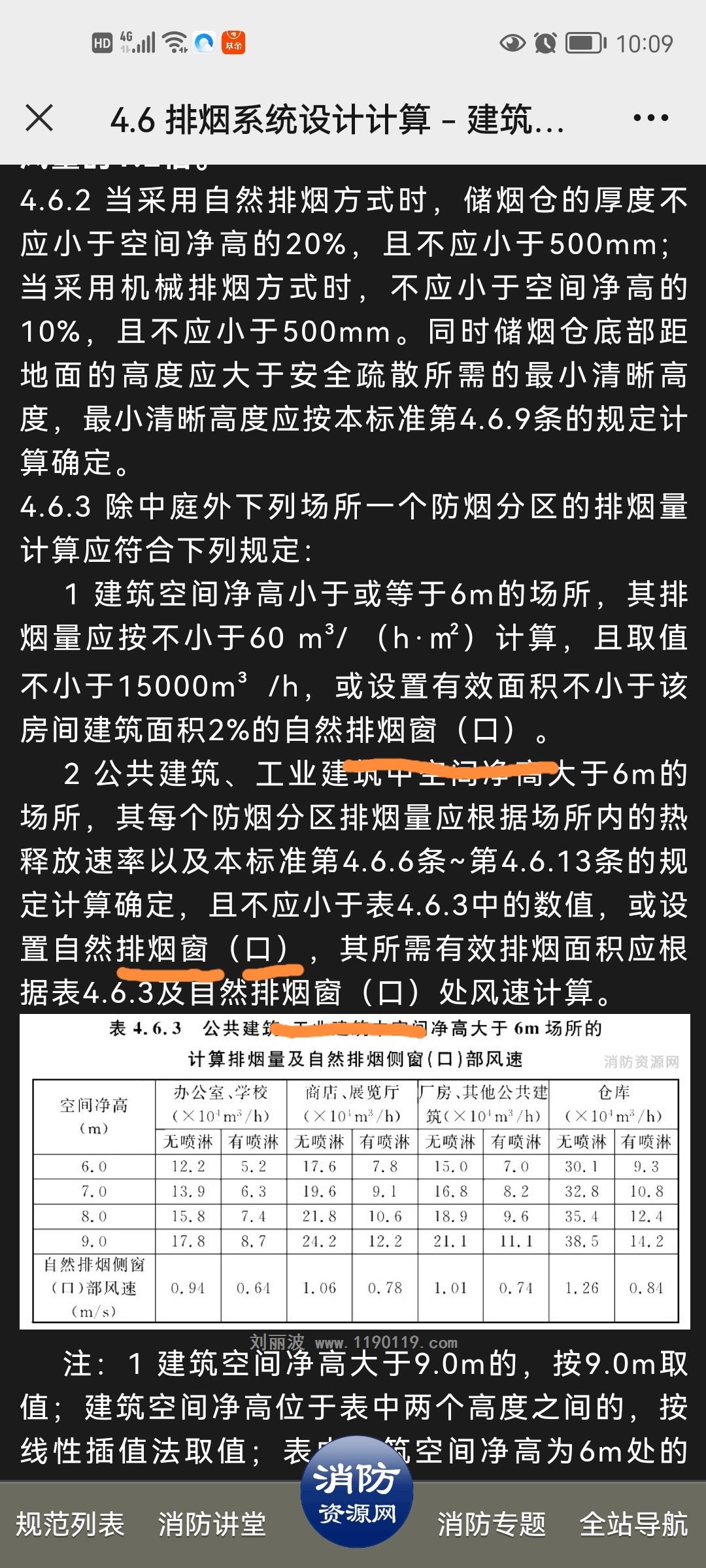Switch to 消防讲堂 section
This screenshot has width=706, height=1568.
point(212,1524)
